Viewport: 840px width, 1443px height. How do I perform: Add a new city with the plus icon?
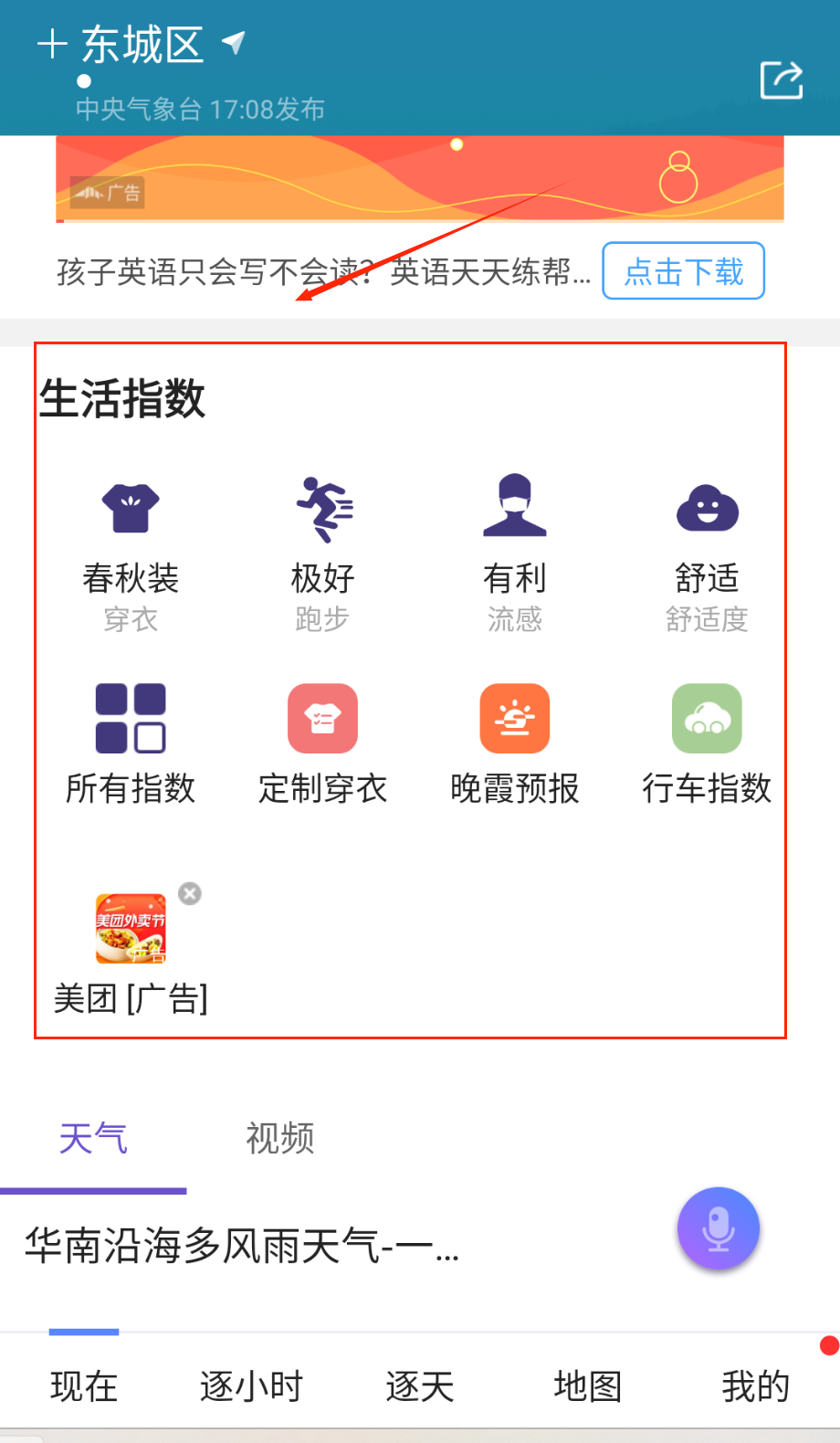point(52,44)
